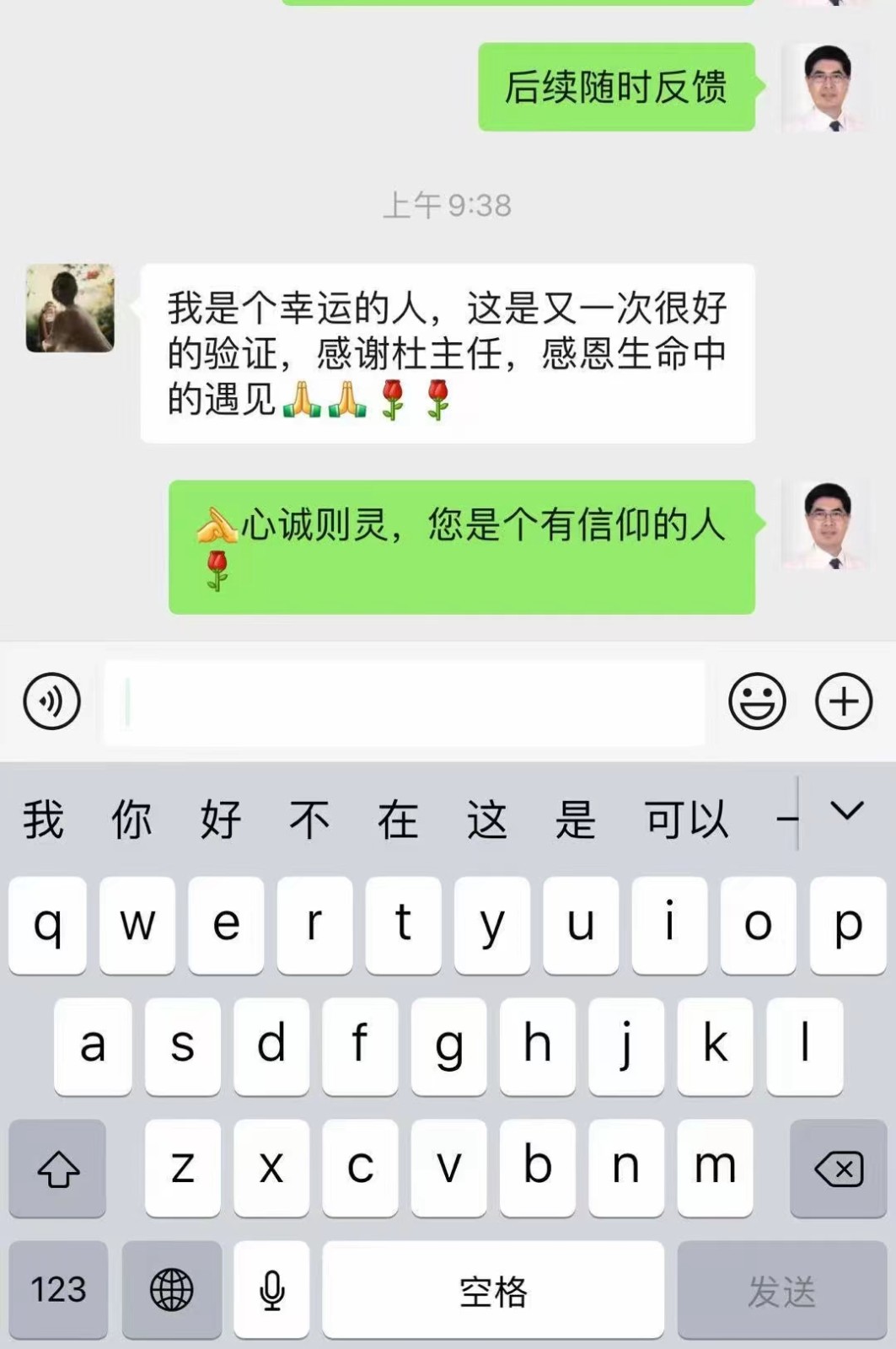Switch keyboard to 123 numbers

(x=58, y=1289)
